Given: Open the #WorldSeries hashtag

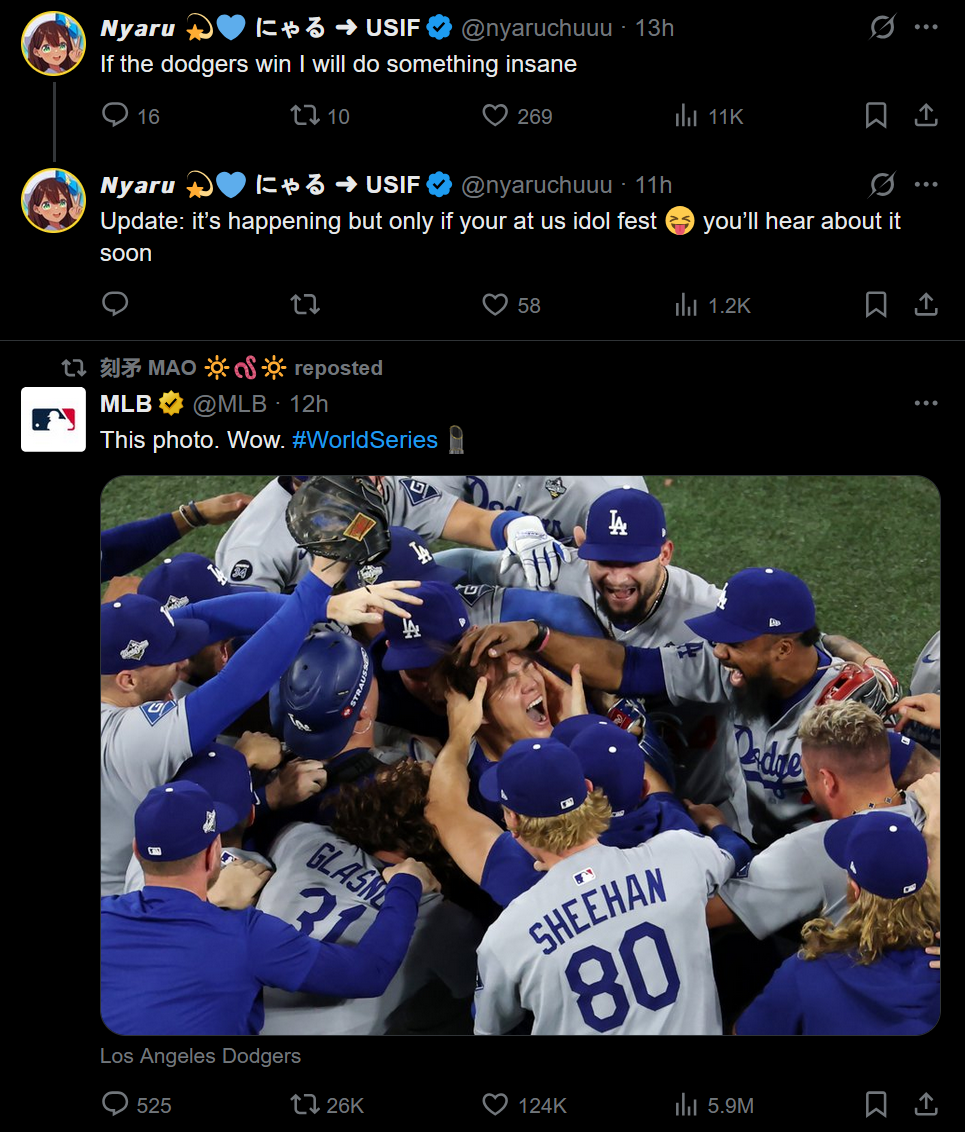Looking at the screenshot, I should (365, 440).
